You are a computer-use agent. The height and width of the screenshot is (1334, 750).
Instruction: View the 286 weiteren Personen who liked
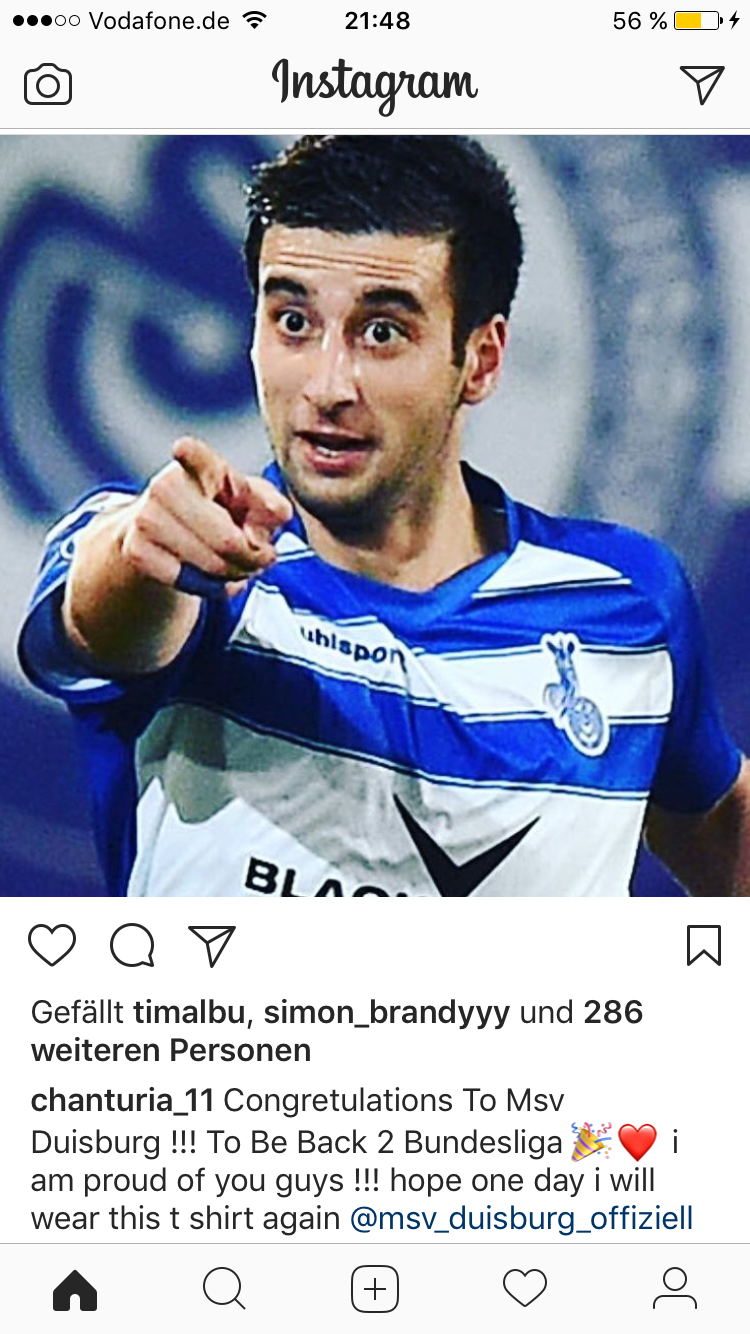337,1032
